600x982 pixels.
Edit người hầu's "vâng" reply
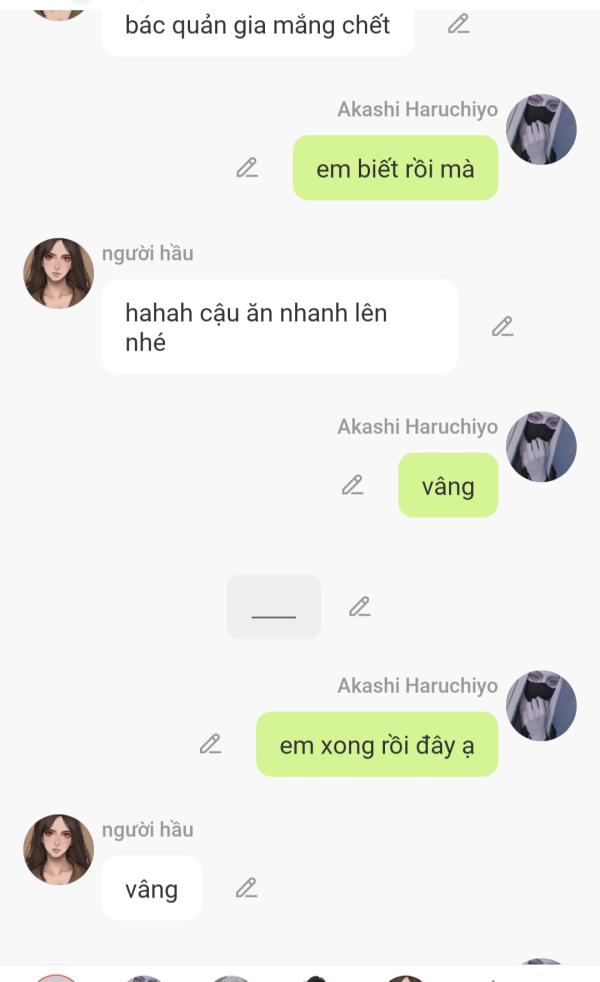[246, 887]
